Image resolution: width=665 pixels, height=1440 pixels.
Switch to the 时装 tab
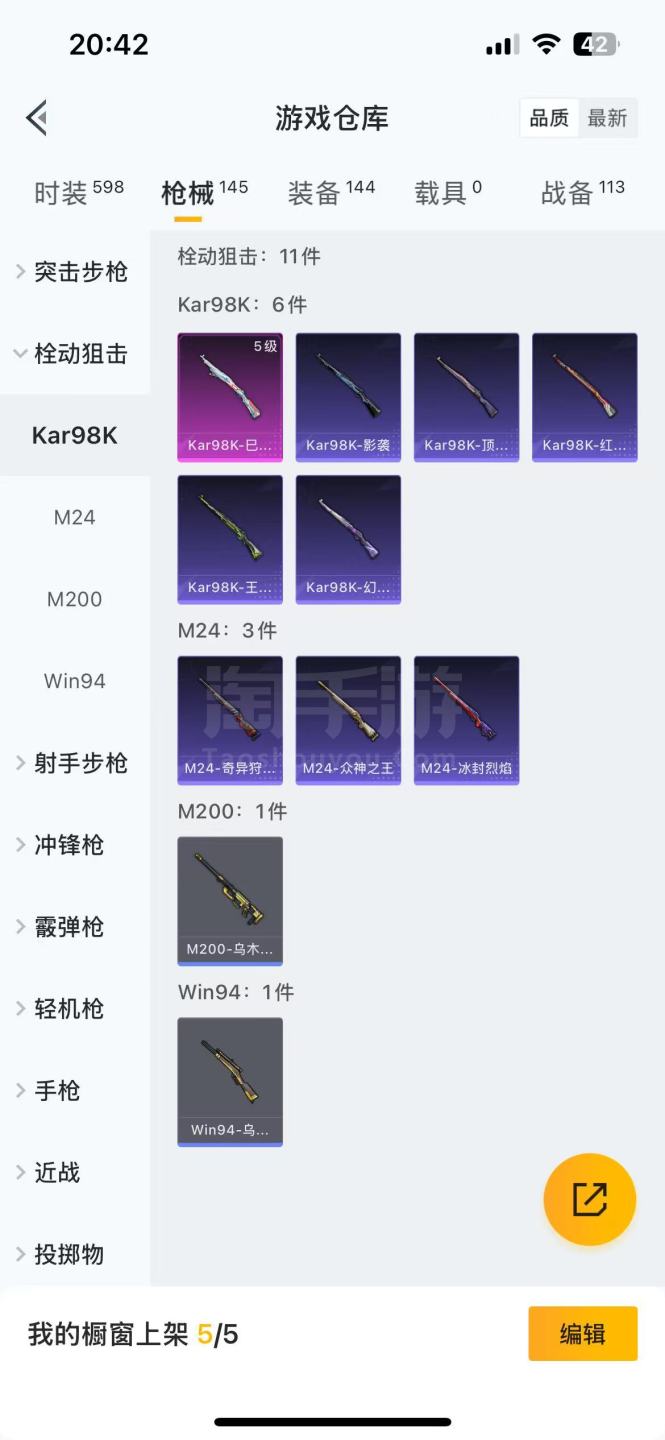point(78,192)
